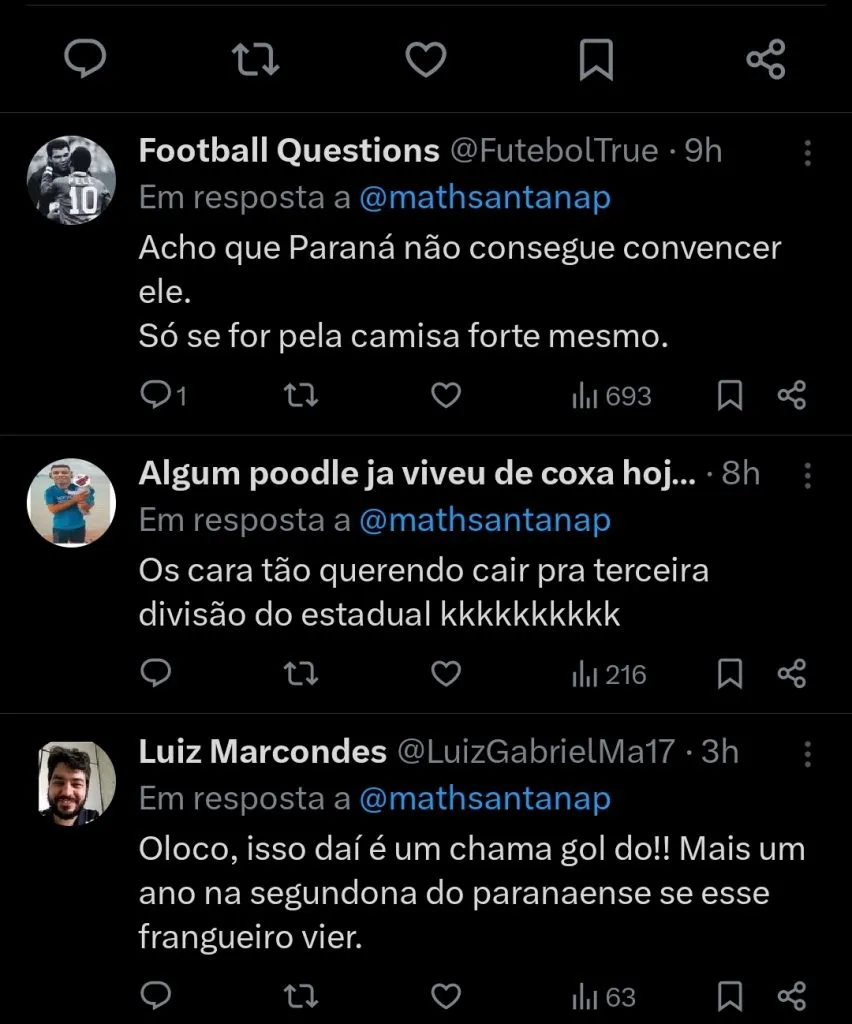Open @mathsantanap profile link in first reply
The width and height of the screenshot is (852, 1024).
point(485,197)
